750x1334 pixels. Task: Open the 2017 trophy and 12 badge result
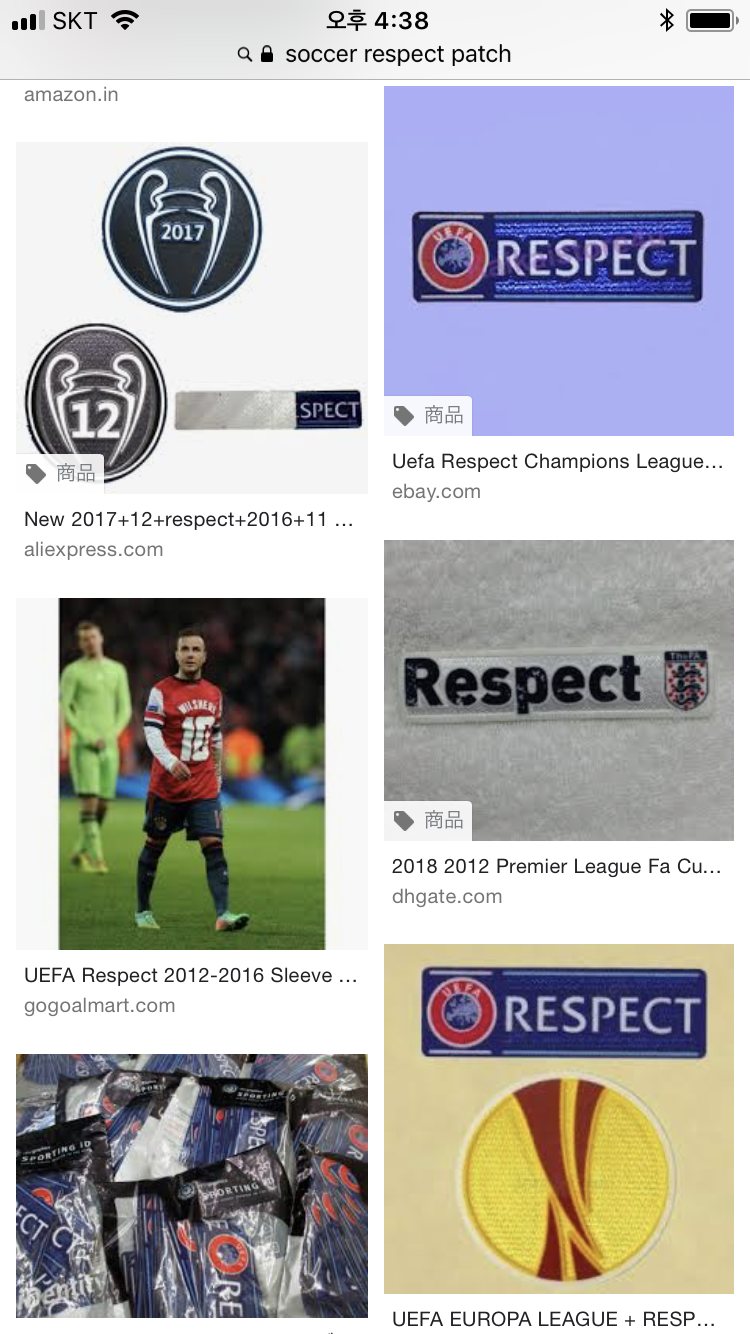[192, 317]
